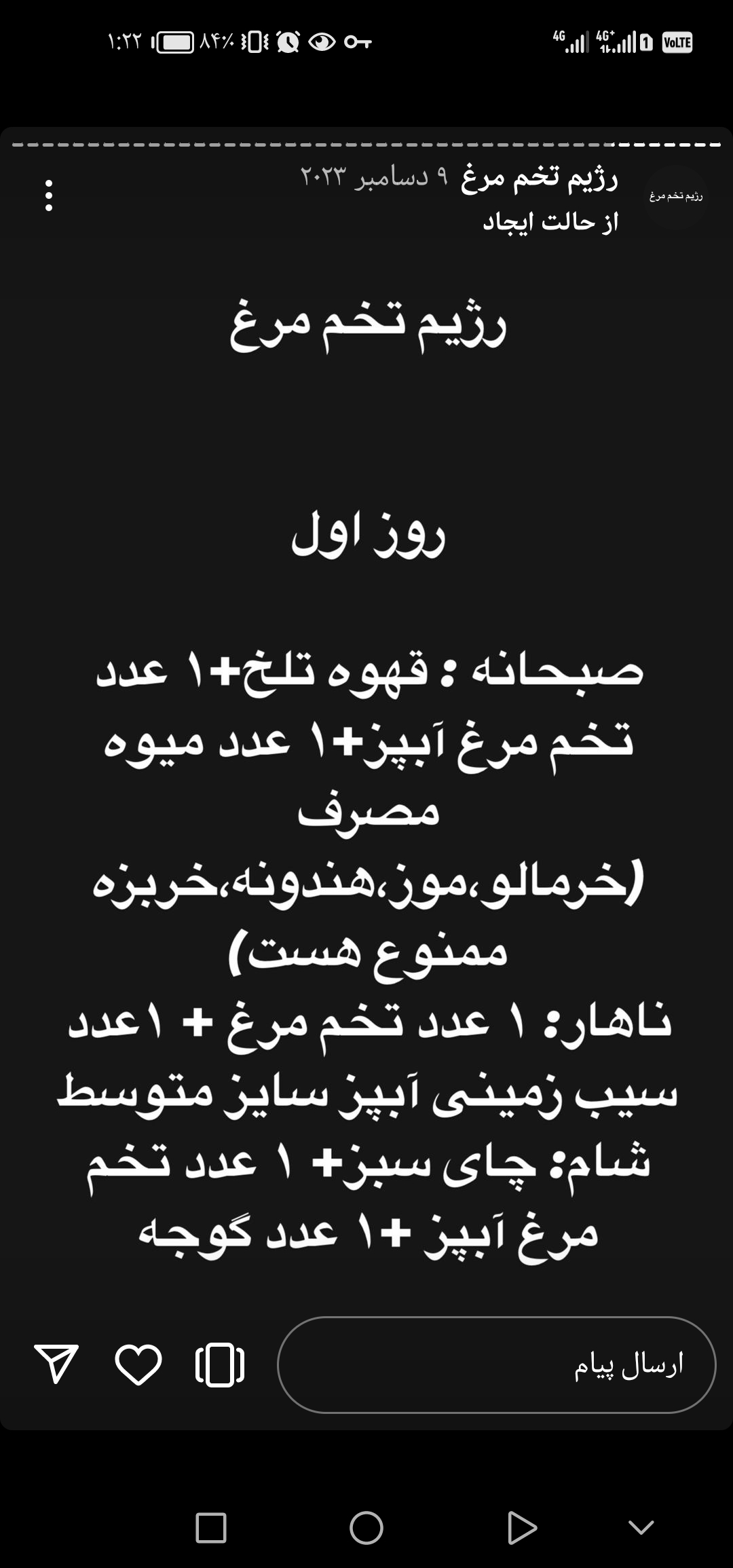Like this story with the heart
This screenshot has width=733, height=1568.
point(138,1364)
